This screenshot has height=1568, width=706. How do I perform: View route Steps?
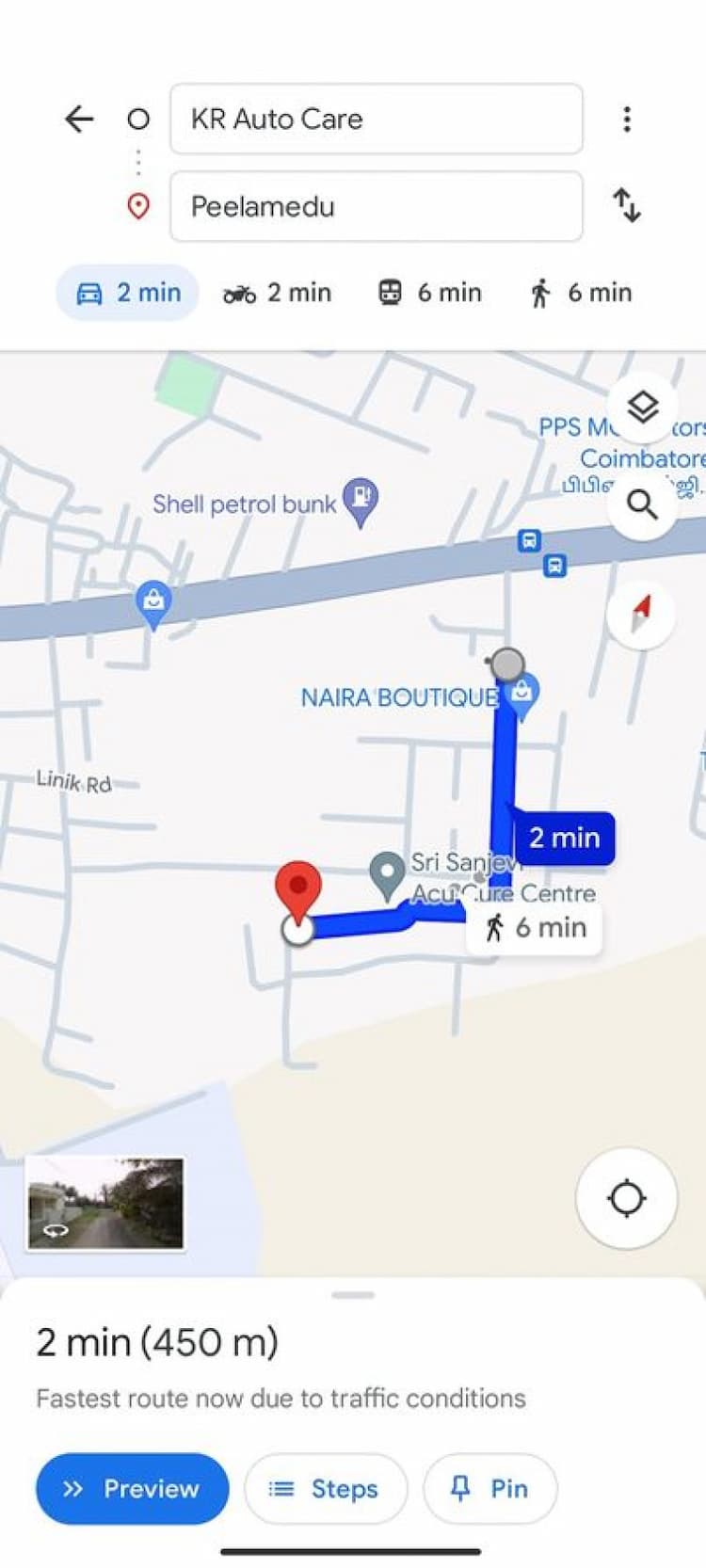[326, 1488]
